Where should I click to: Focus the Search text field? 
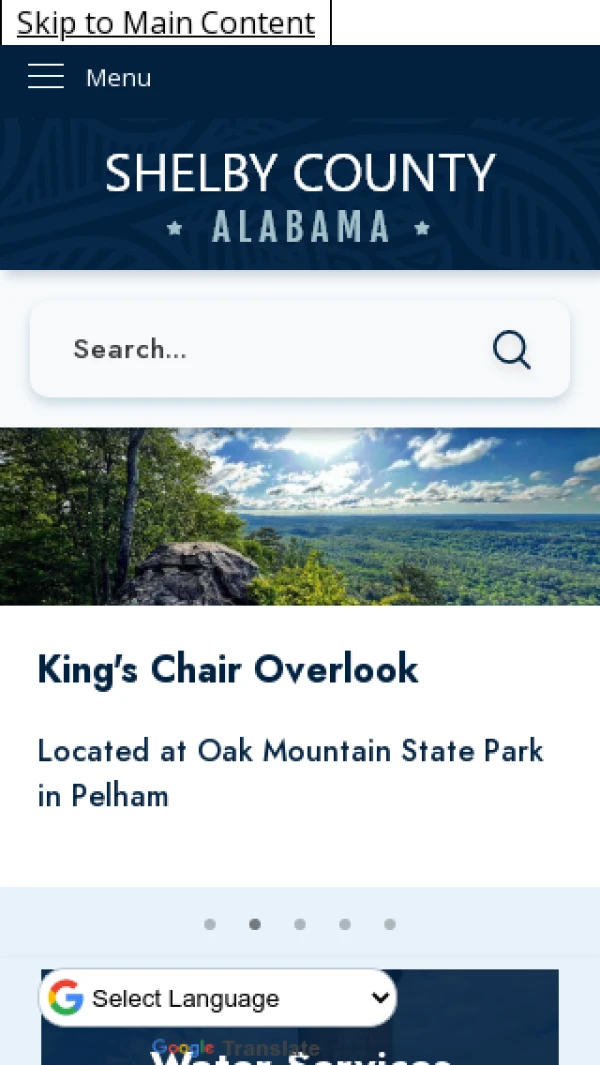click(260, 349)
